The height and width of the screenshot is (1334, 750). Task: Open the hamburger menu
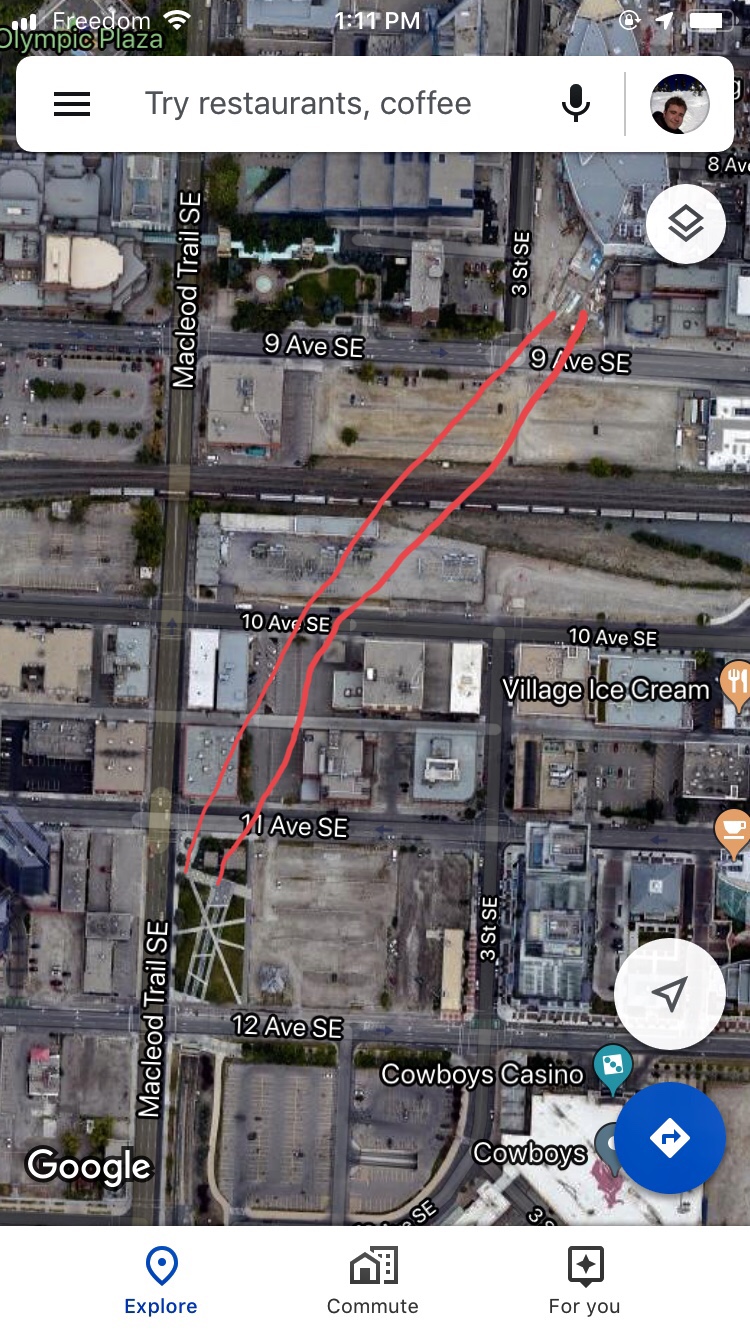click(x=72, y=104)
